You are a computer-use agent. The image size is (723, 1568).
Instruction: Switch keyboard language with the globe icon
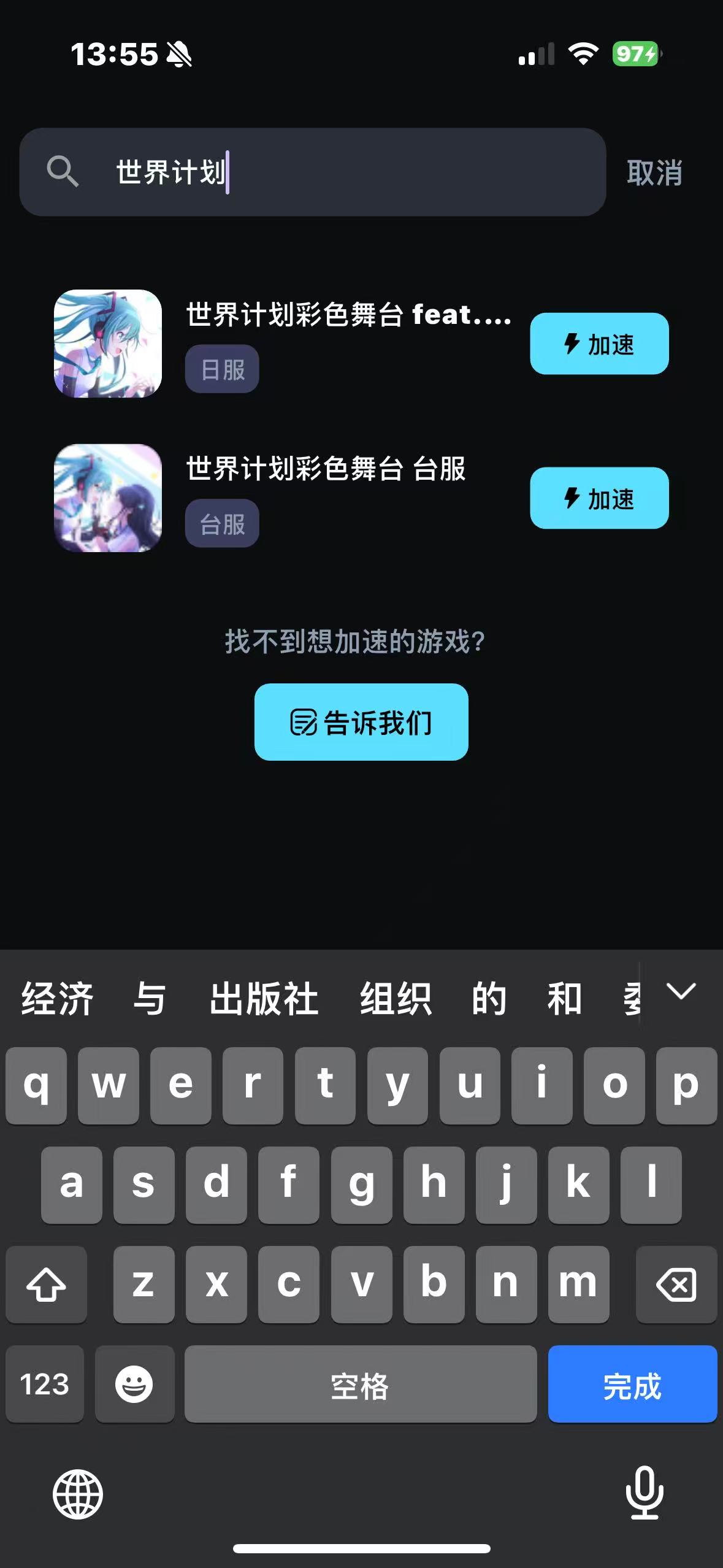point(78,1494)
